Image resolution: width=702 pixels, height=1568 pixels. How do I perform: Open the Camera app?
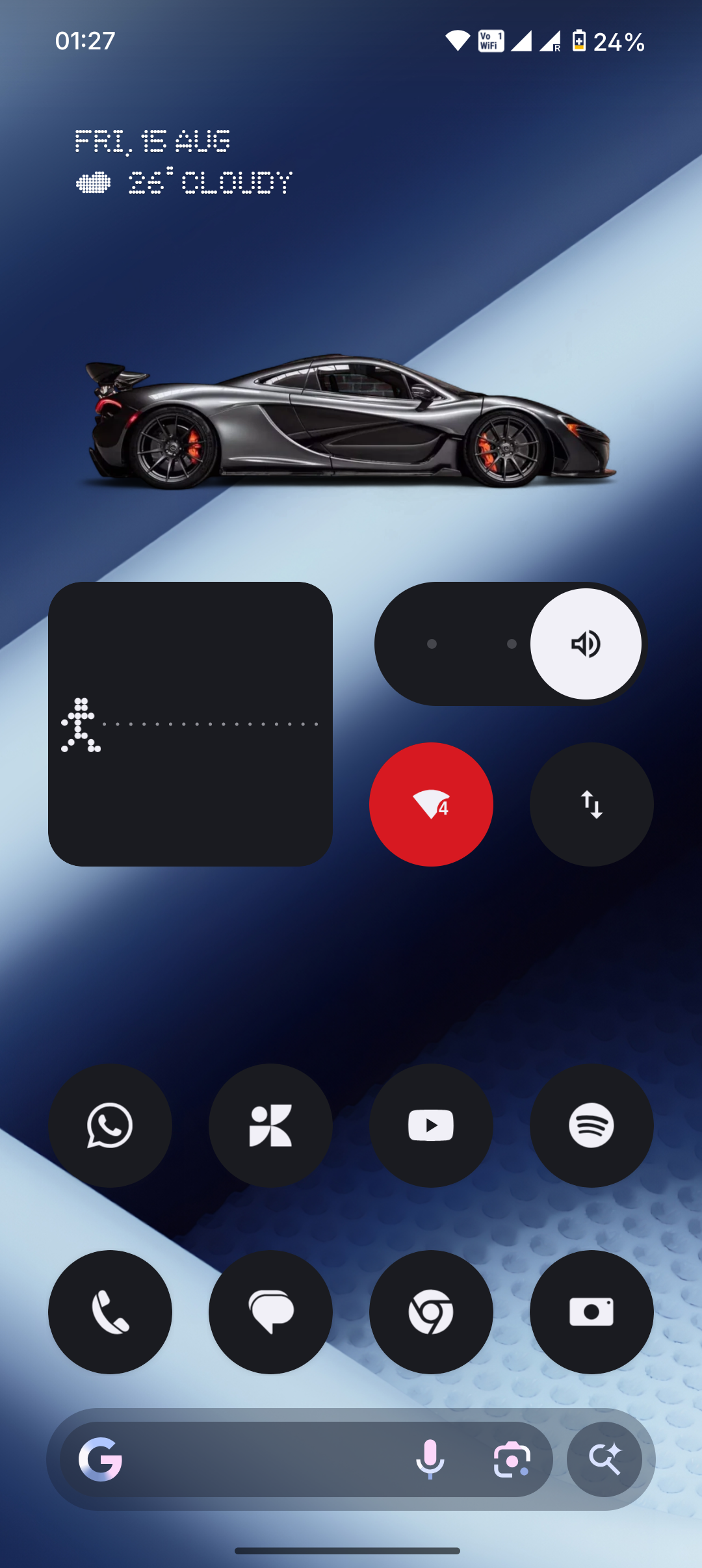pyautogui.click(x=591, y=1312)
